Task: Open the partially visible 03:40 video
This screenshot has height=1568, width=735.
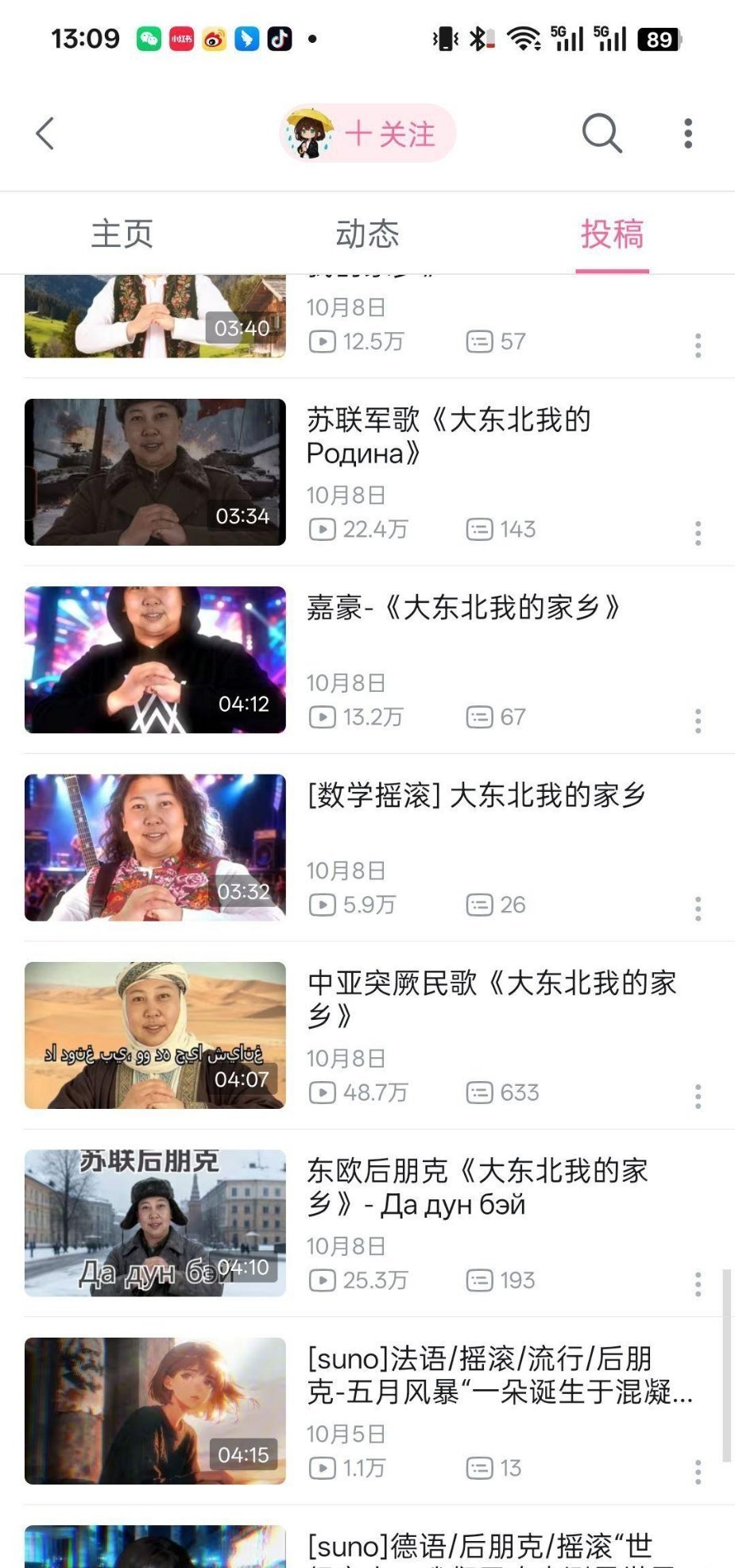Action: point(155,316)
